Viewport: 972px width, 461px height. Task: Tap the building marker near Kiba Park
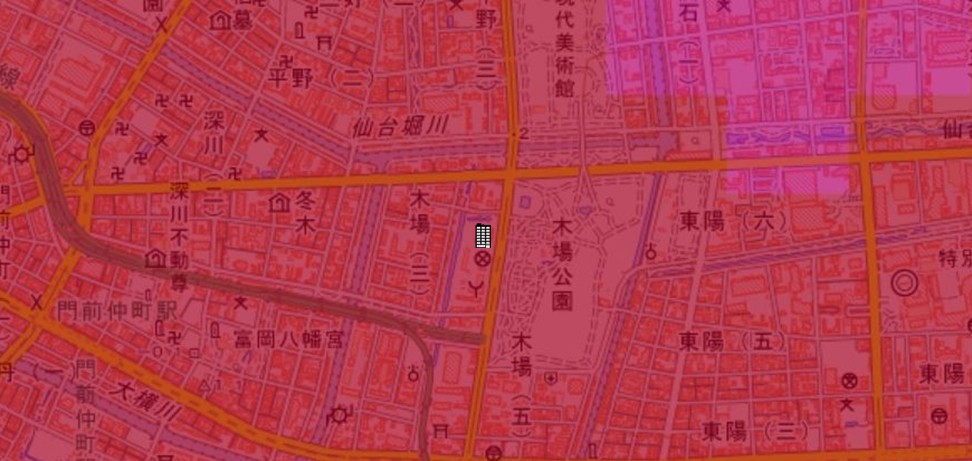point(483,236)
